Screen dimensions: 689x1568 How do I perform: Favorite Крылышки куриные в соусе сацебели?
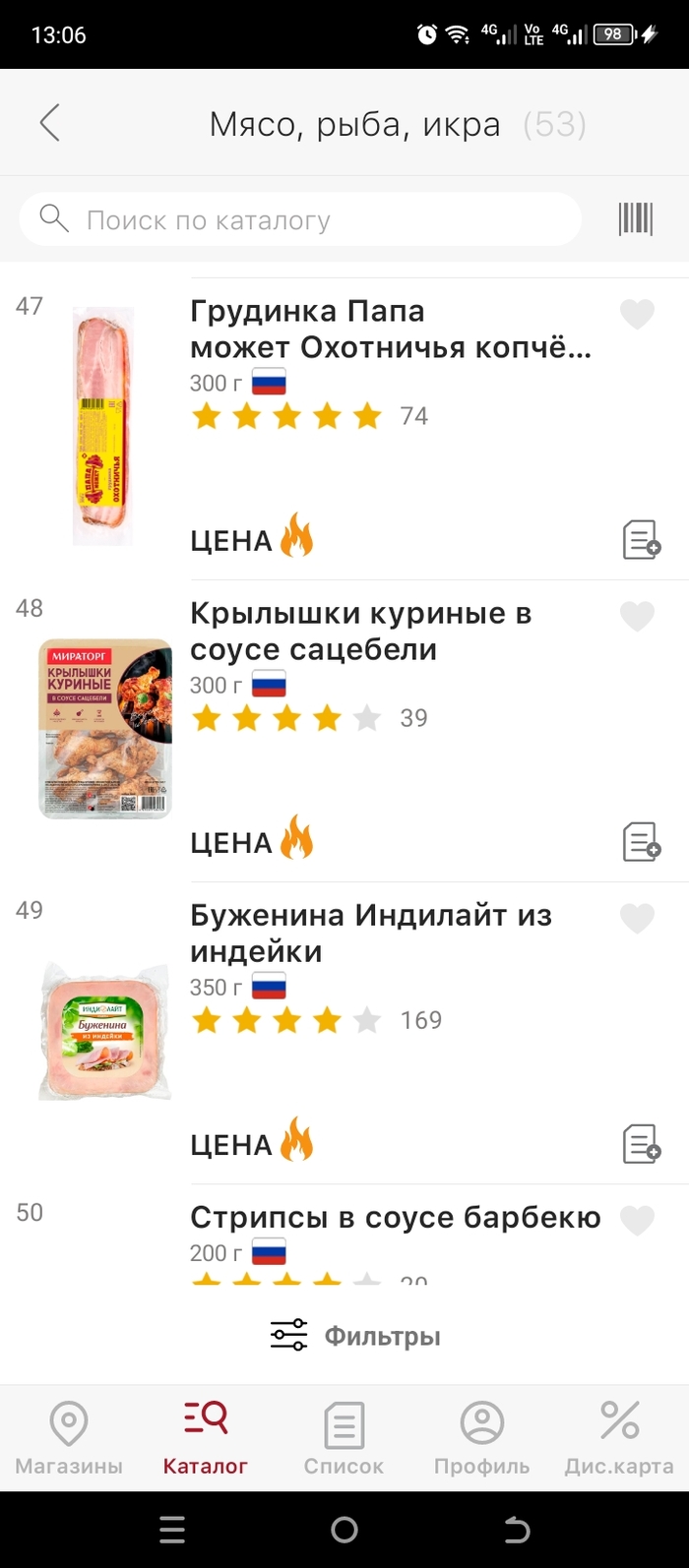click(x=637, y=617)
